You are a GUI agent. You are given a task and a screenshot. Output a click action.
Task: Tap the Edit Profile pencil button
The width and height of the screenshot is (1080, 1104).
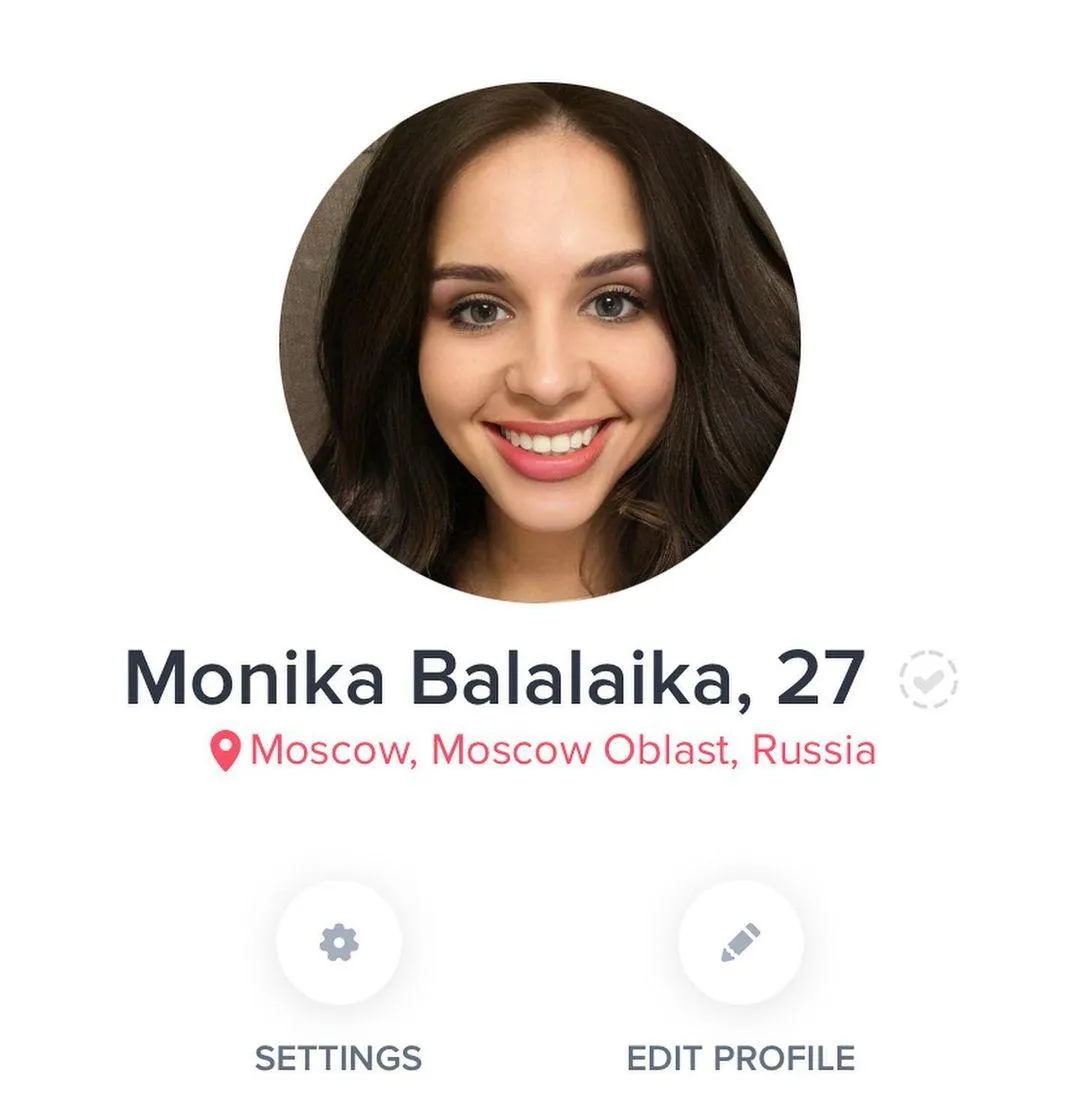[x=740, y=943]
